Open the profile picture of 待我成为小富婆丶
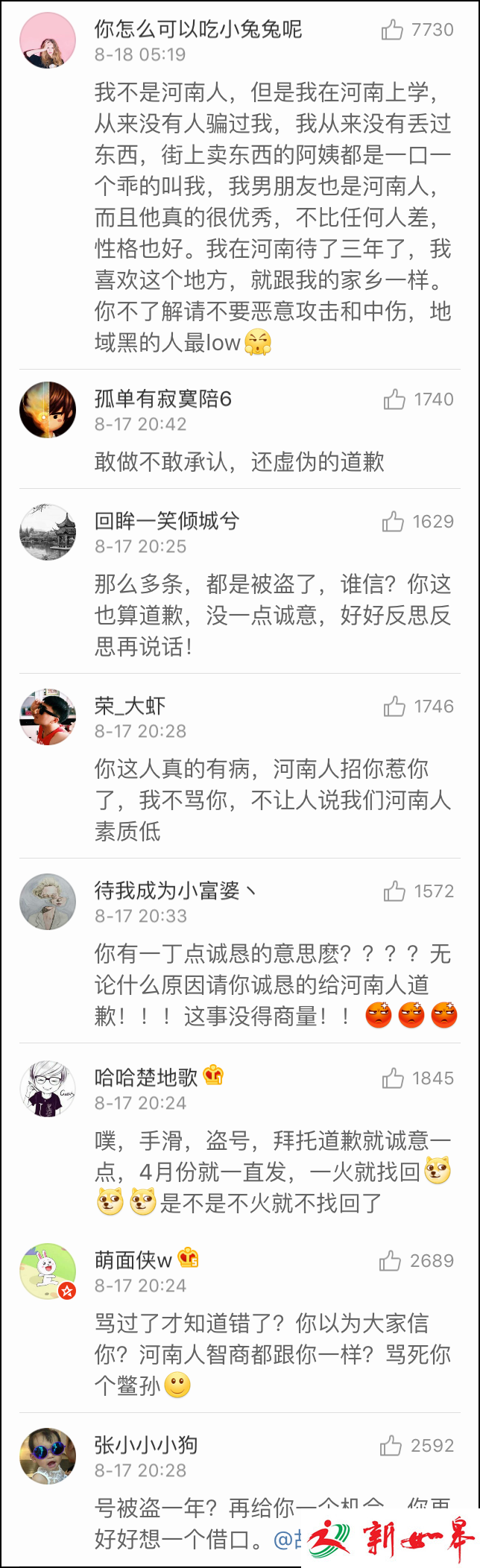The width and height of the screenshot is (480, 1568). (48, 902)
